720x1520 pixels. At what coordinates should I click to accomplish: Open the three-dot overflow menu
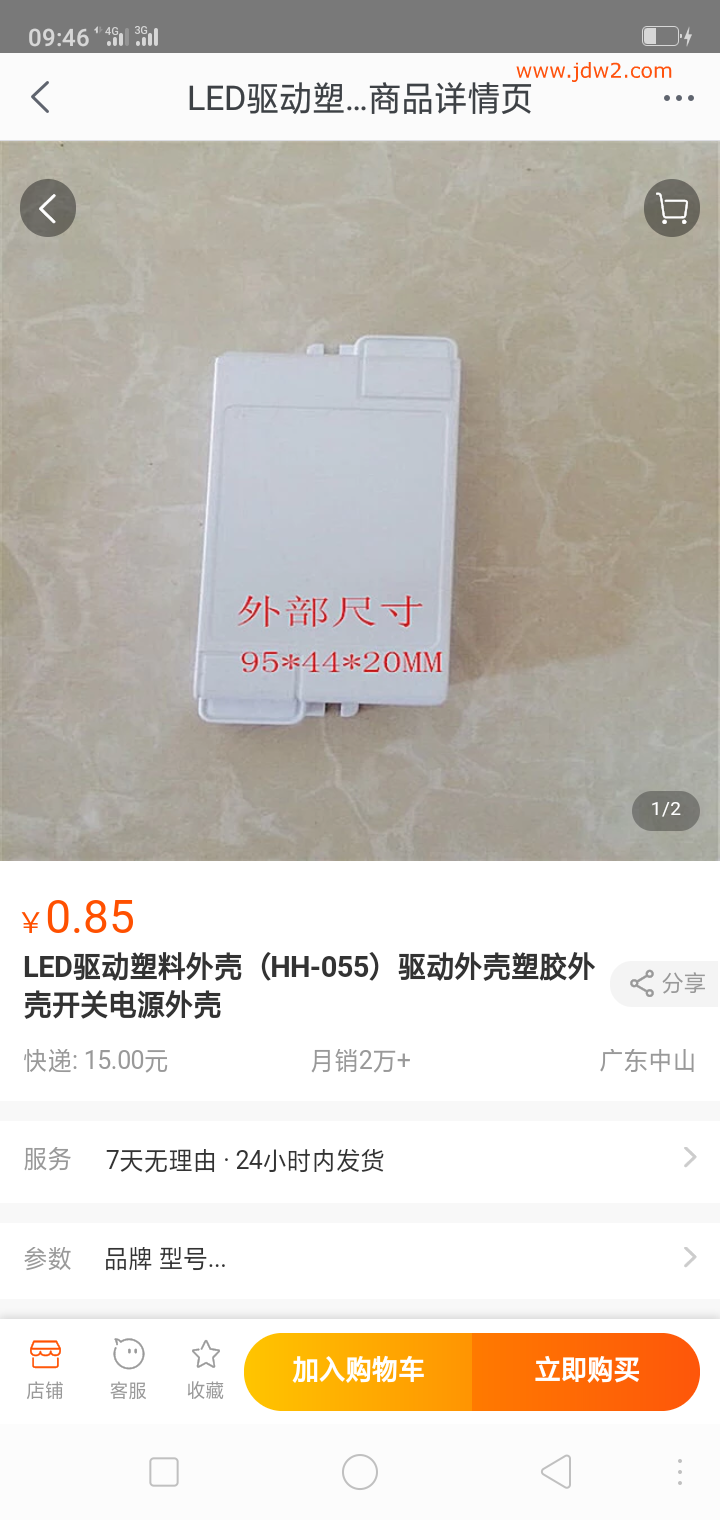[678, 98]
